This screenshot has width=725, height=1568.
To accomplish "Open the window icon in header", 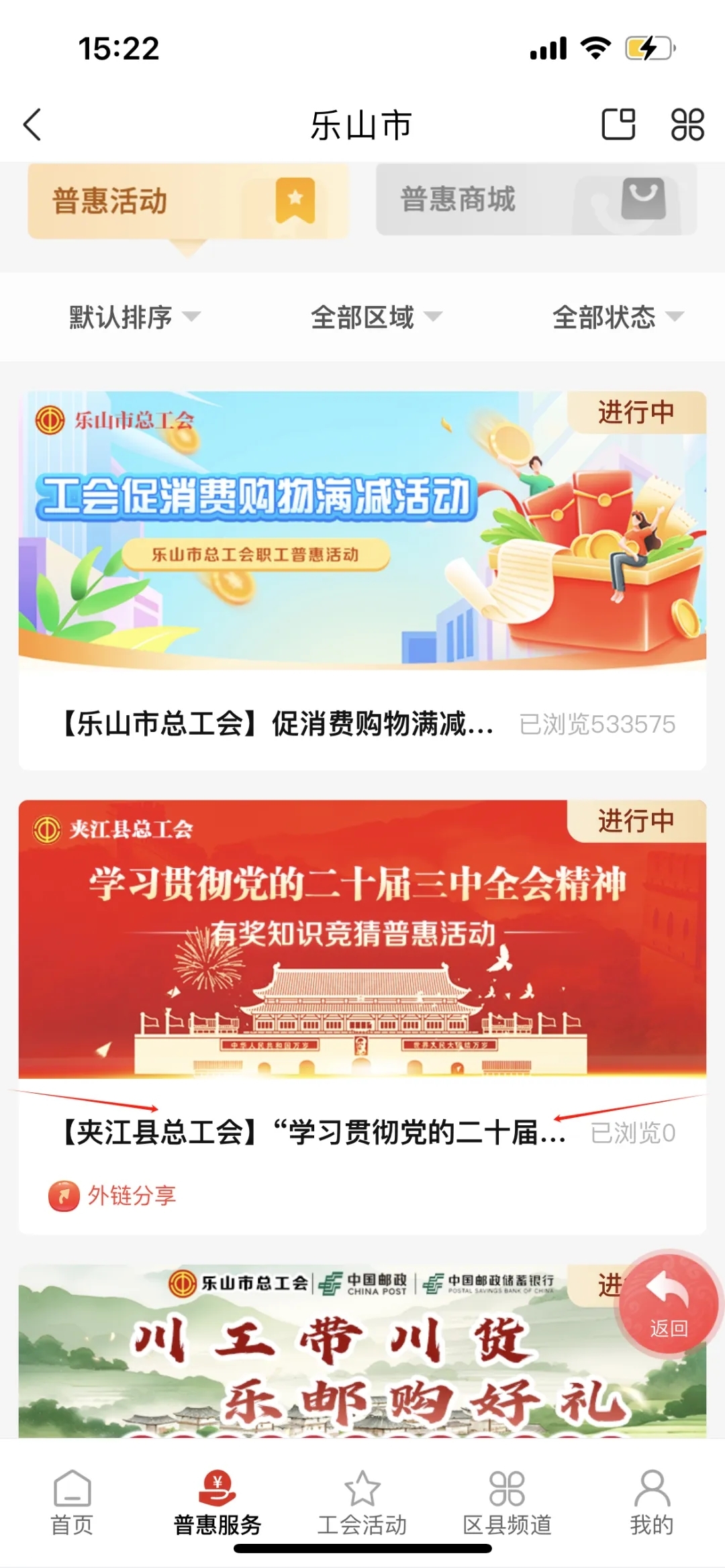I will [x=618, y=125].
